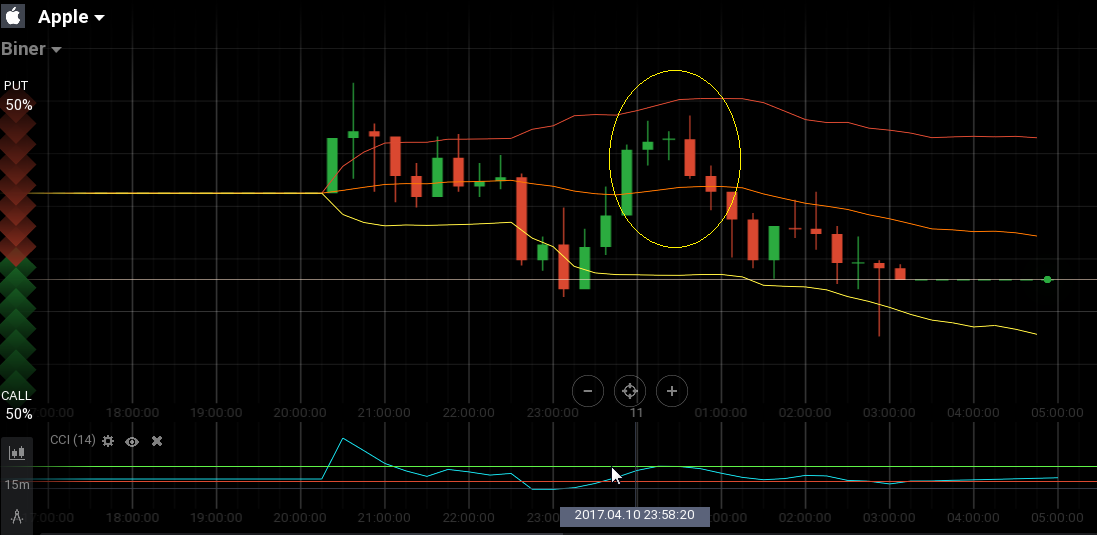Image resolution: width=1097 pixels, height=535 pixels.
Task: Change the 15m timeframe interval
Action: click(x=17, y=484)
